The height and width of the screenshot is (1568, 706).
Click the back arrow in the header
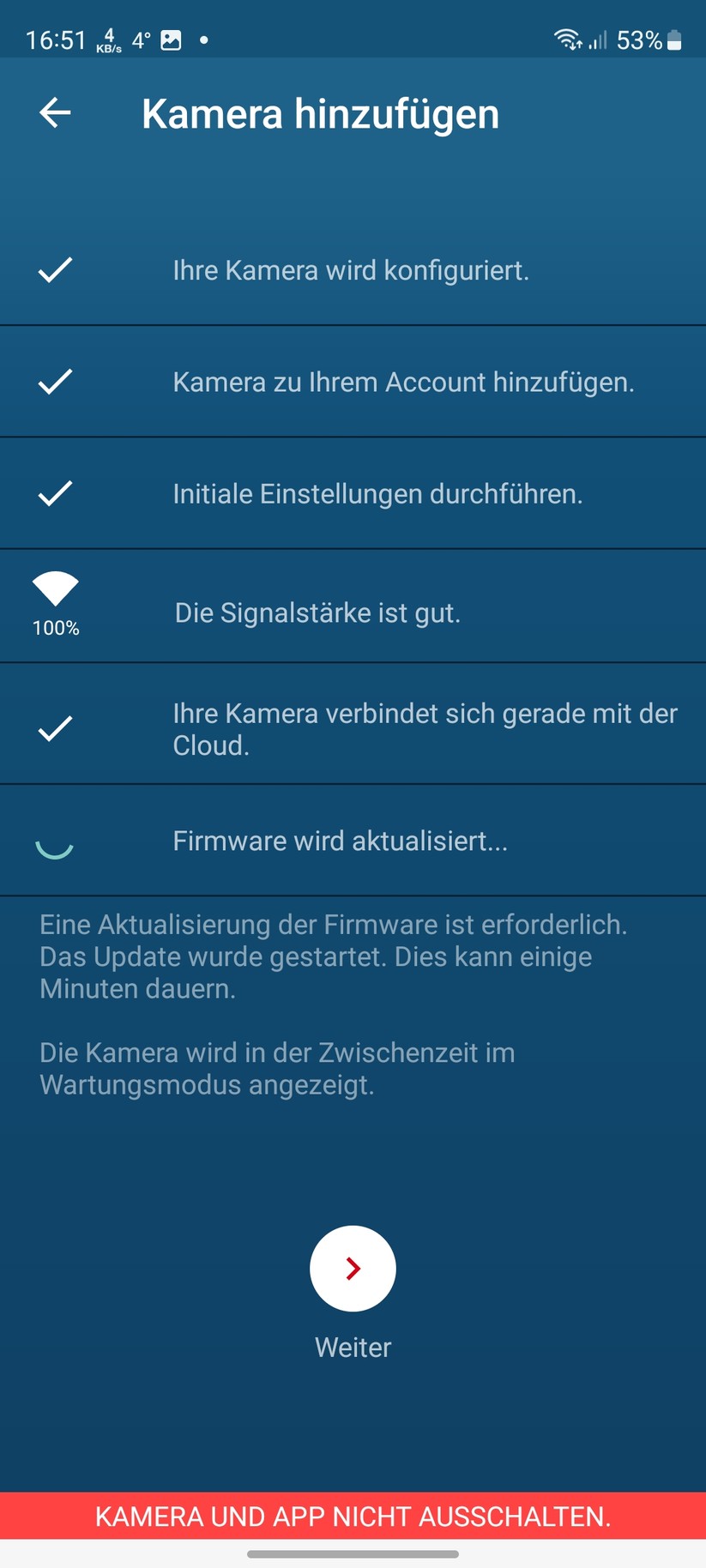(x=54, y=112)
